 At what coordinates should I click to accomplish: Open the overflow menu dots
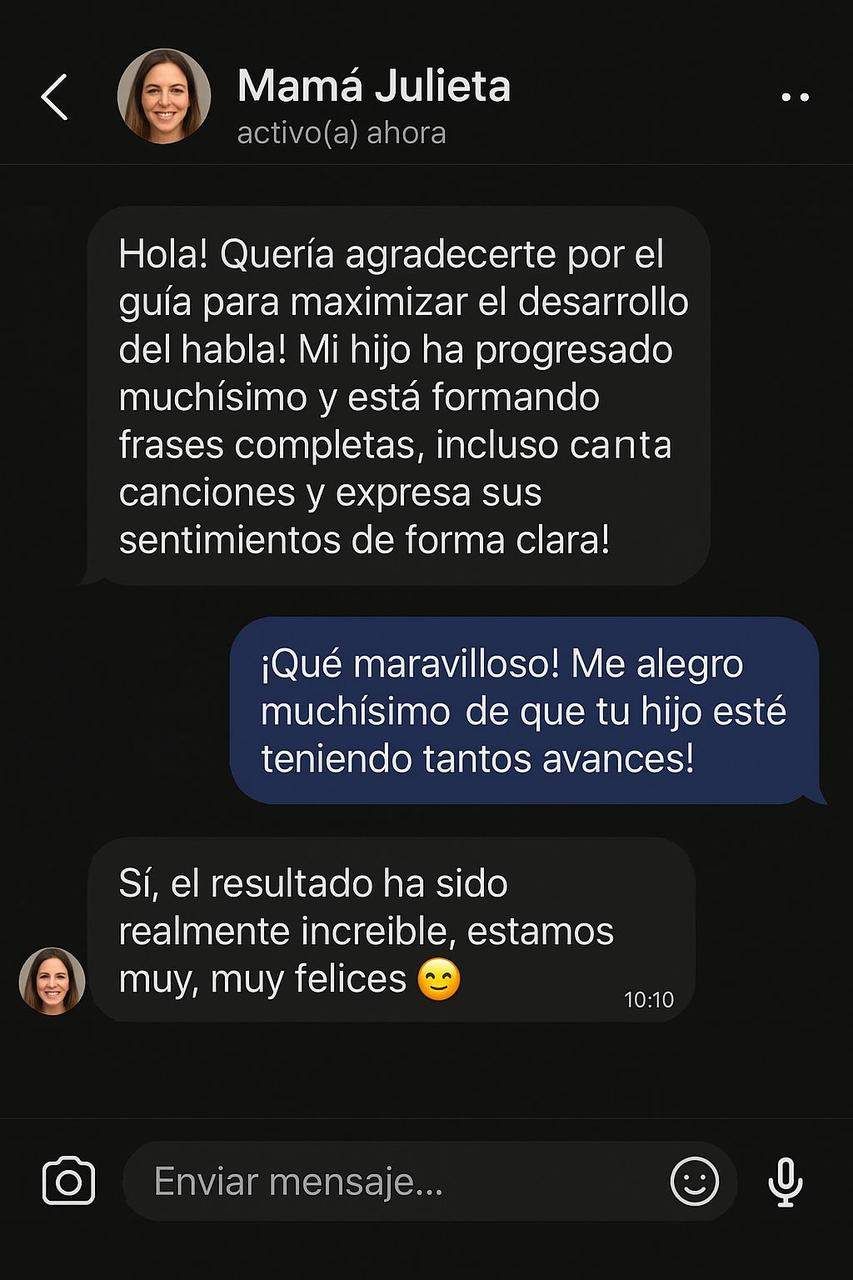tap(795, 98)
